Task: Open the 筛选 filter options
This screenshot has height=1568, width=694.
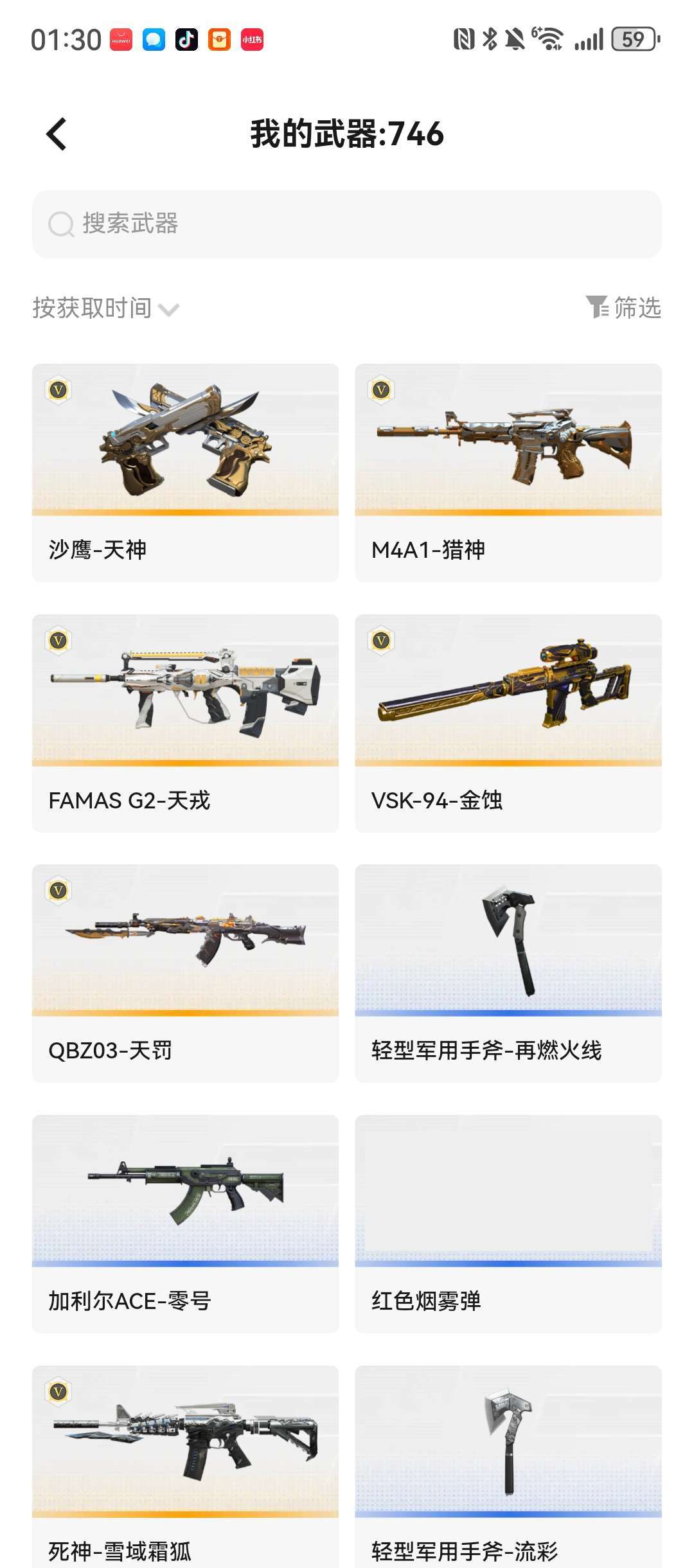Action: point(623,308)
